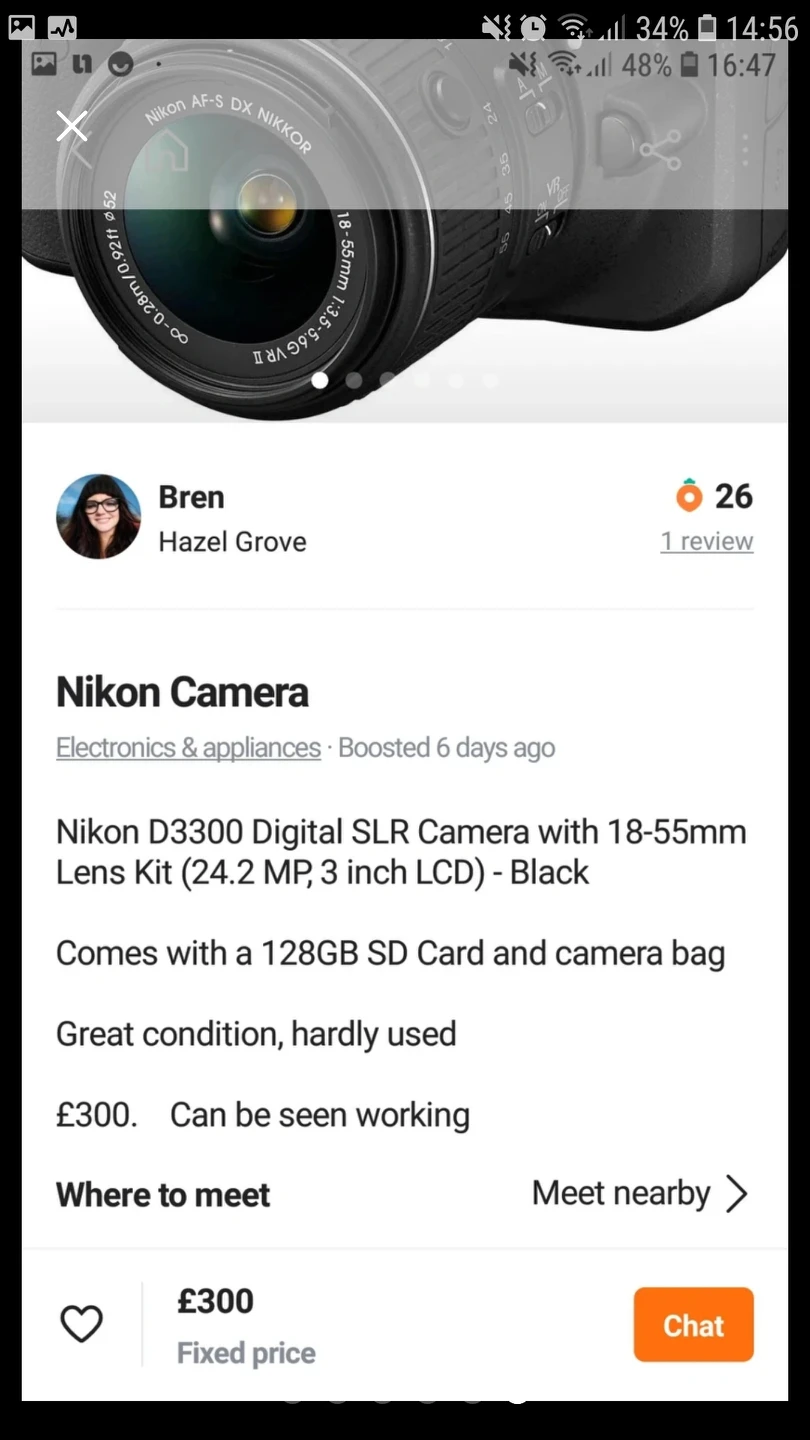The width and height of the screenshot is (810, 1440).
Task: Share this Nikon Camera listing
Action: [x=660, y=150]
